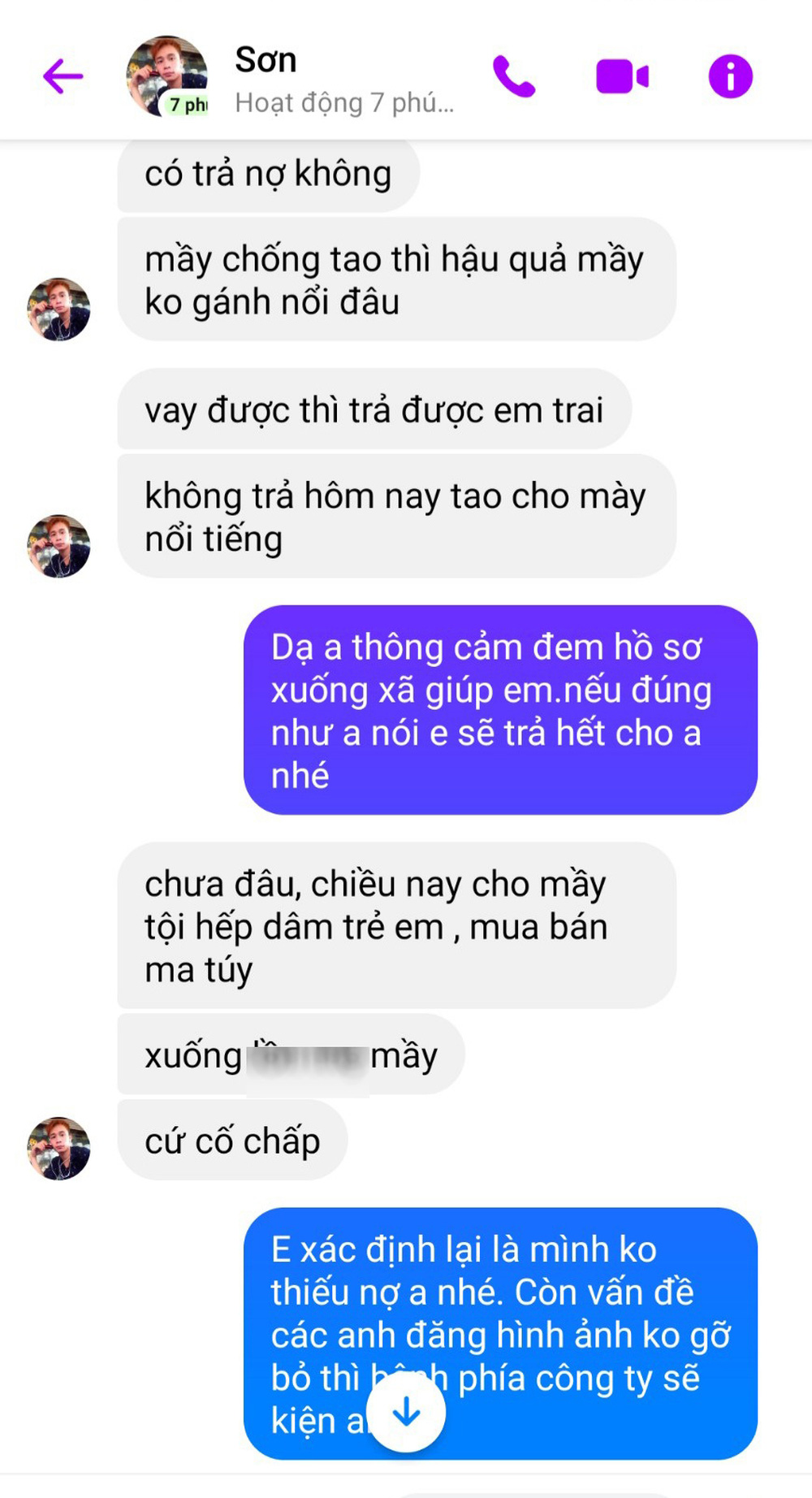Jump to latest messages with down arrow
Viewport: 812px width, 1498px height.
point(406,1413)
